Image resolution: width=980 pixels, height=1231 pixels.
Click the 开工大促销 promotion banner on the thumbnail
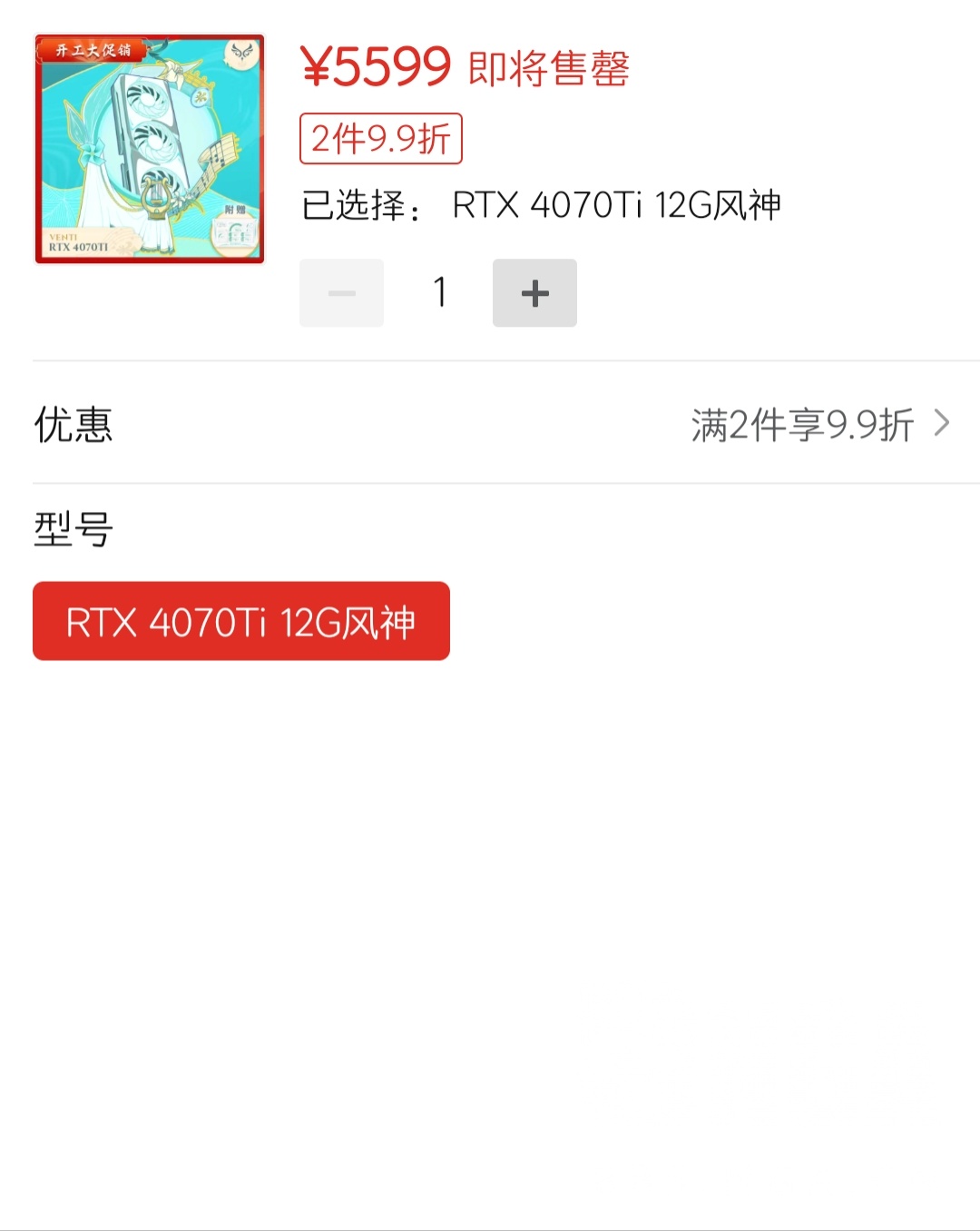pyautogui.click(x=93, y=52)
